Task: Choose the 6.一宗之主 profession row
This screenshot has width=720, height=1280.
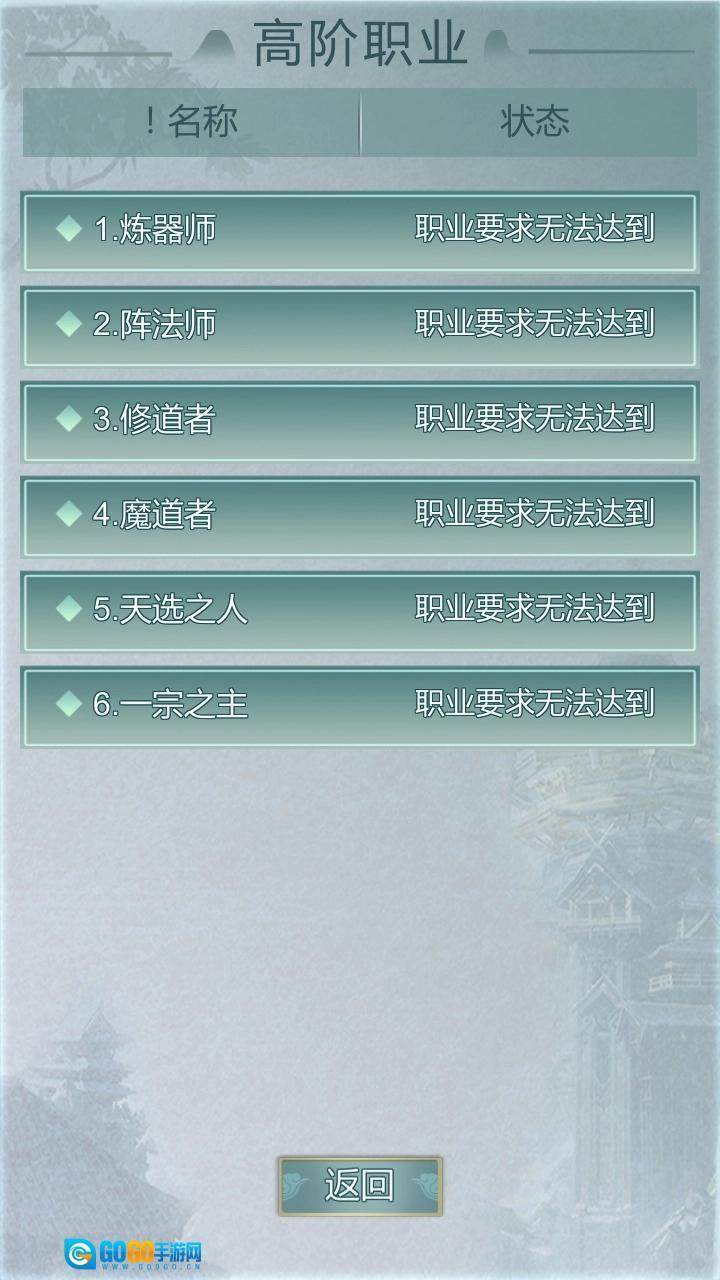Action: 359,706
